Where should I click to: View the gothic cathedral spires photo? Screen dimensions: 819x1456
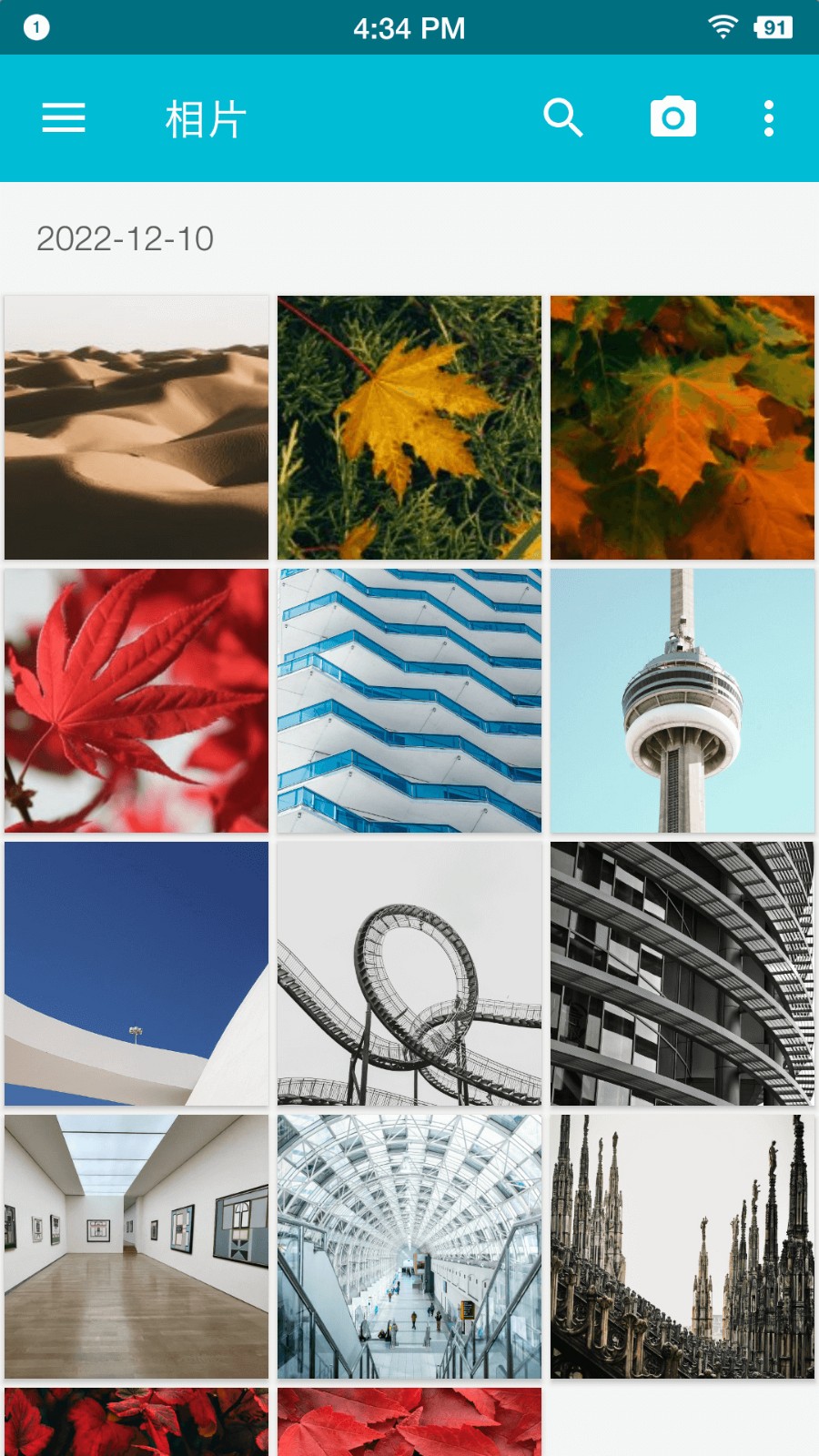(682, 1247)
